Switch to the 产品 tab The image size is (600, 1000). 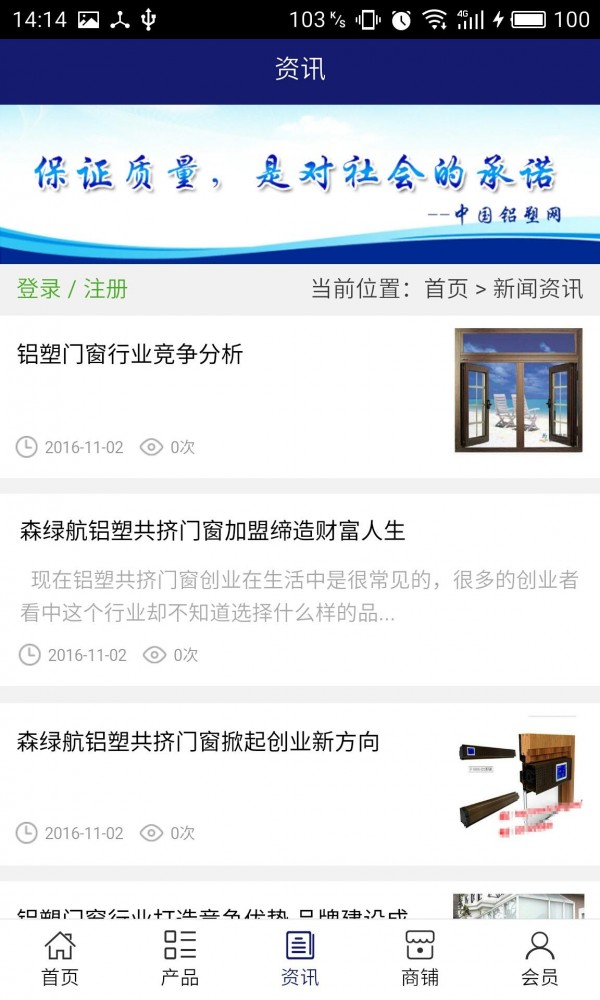pyautogui.click(x=180, y=958)
